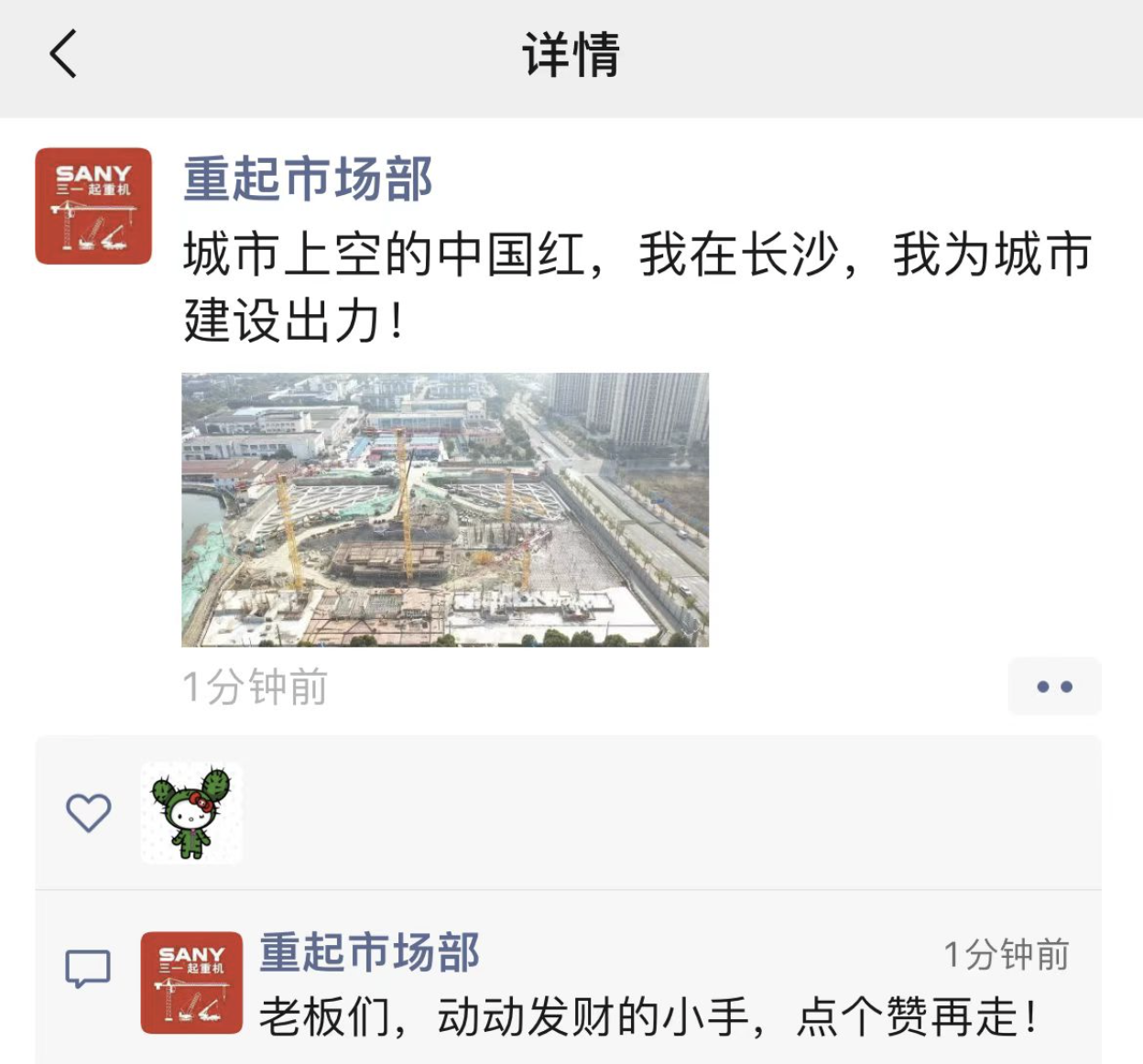Open the construction site photo
Image resolution: width=1143 pixels, height=1064 pixels.
(444, 509)
